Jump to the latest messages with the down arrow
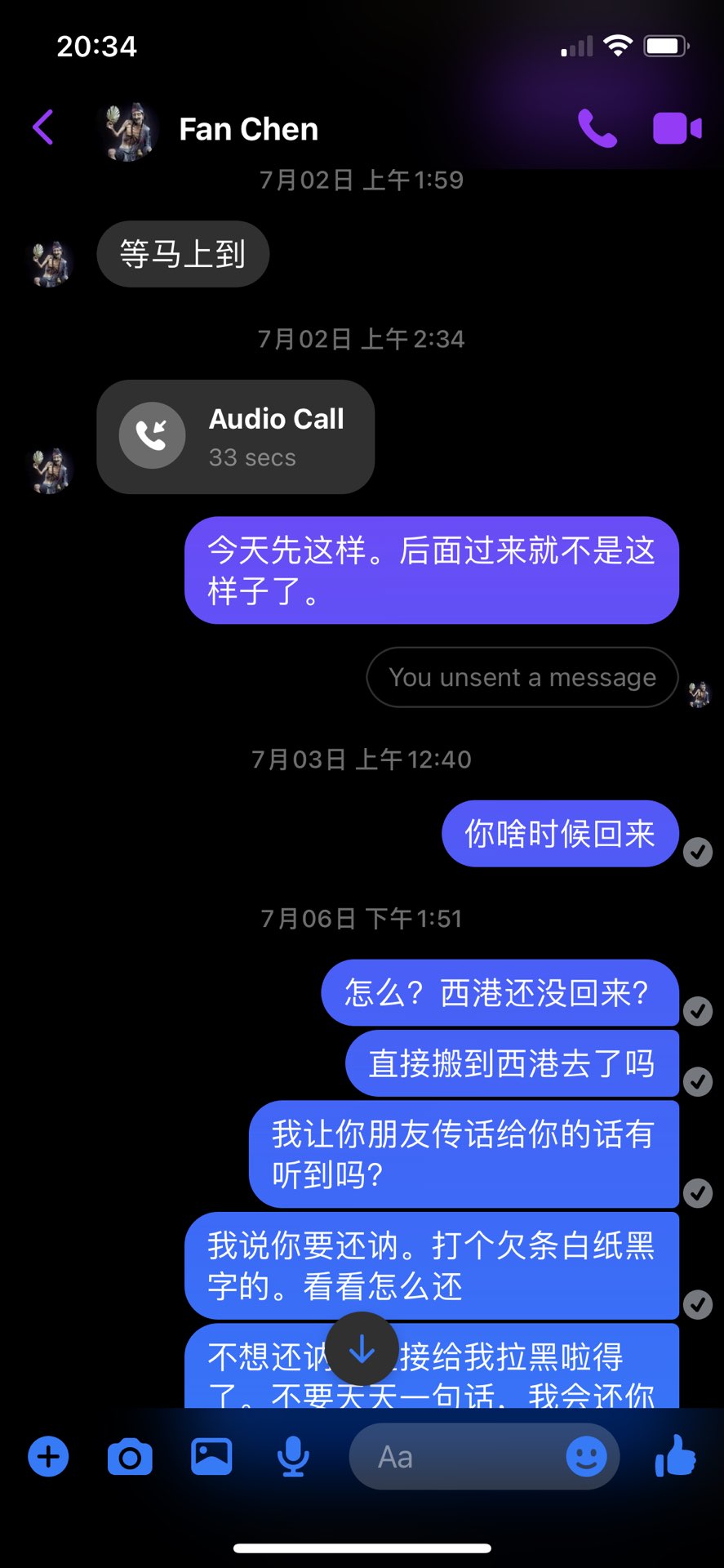The width and height of the screenshot is (724, 1568). pyautogui.click(x=362, y=1350)
